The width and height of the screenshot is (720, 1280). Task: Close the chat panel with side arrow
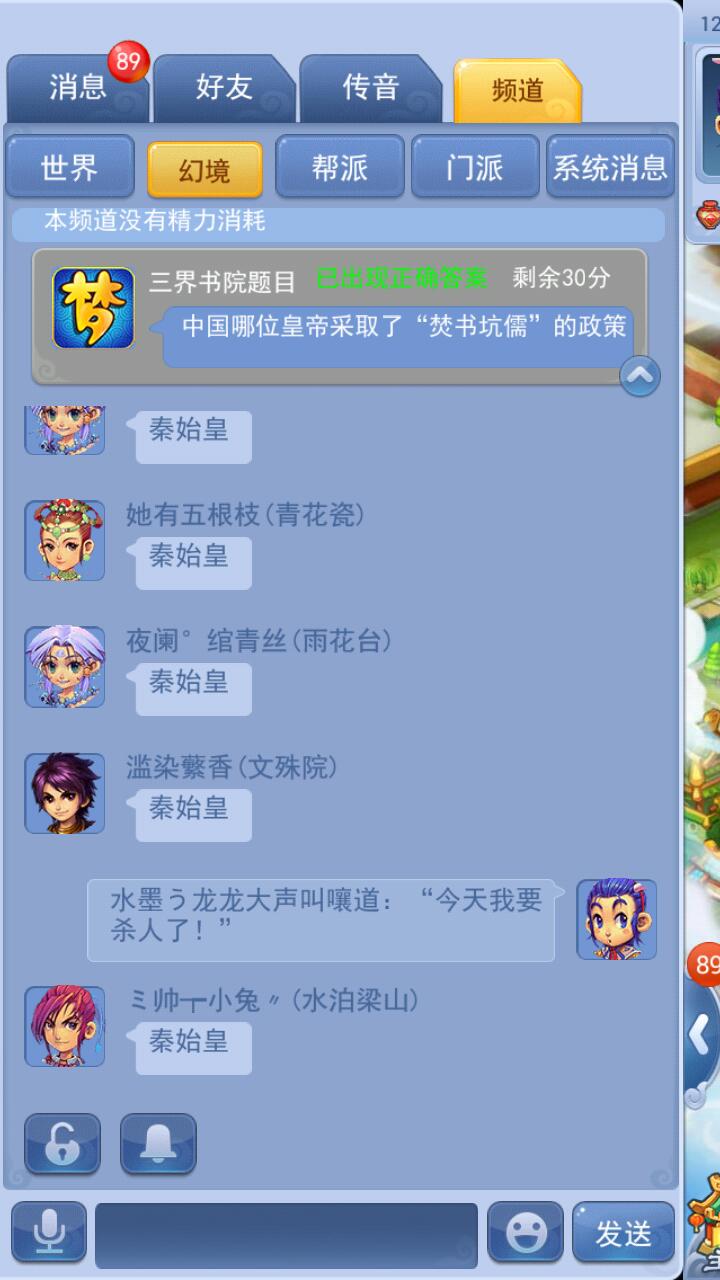coord(700,1035)
